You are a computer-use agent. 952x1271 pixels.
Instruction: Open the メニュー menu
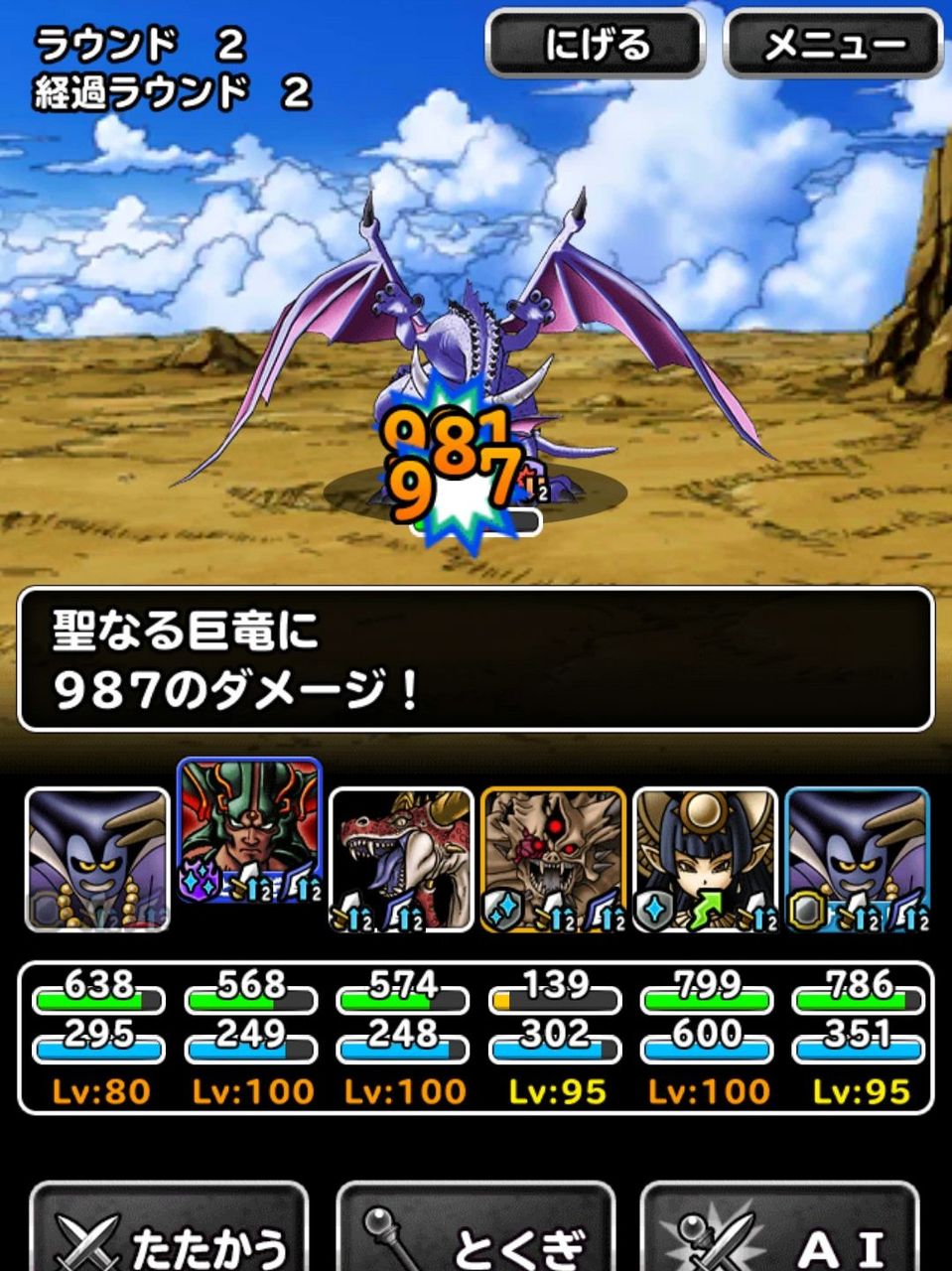pos(832,45)
